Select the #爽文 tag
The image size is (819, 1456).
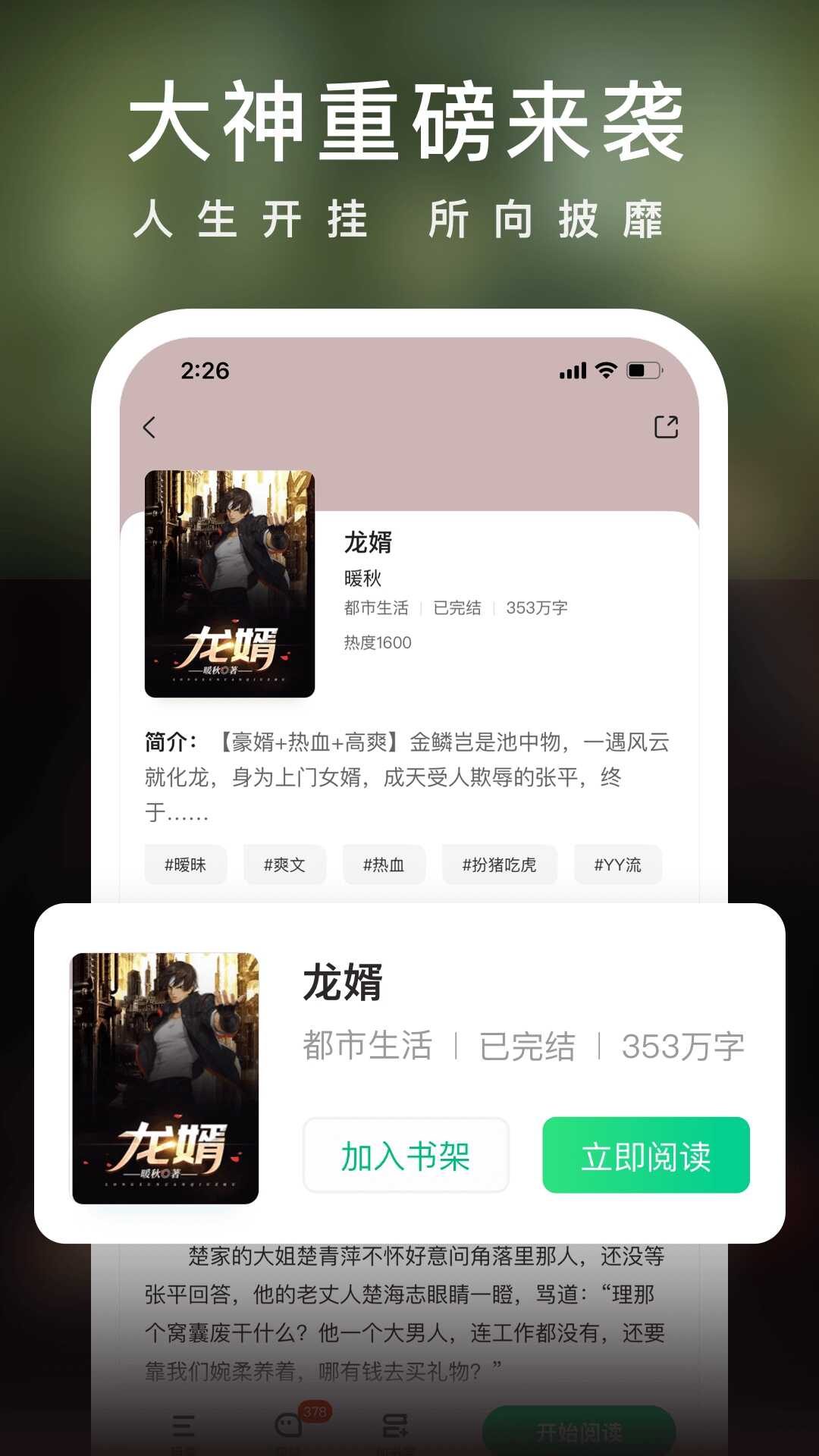point(284,864)
